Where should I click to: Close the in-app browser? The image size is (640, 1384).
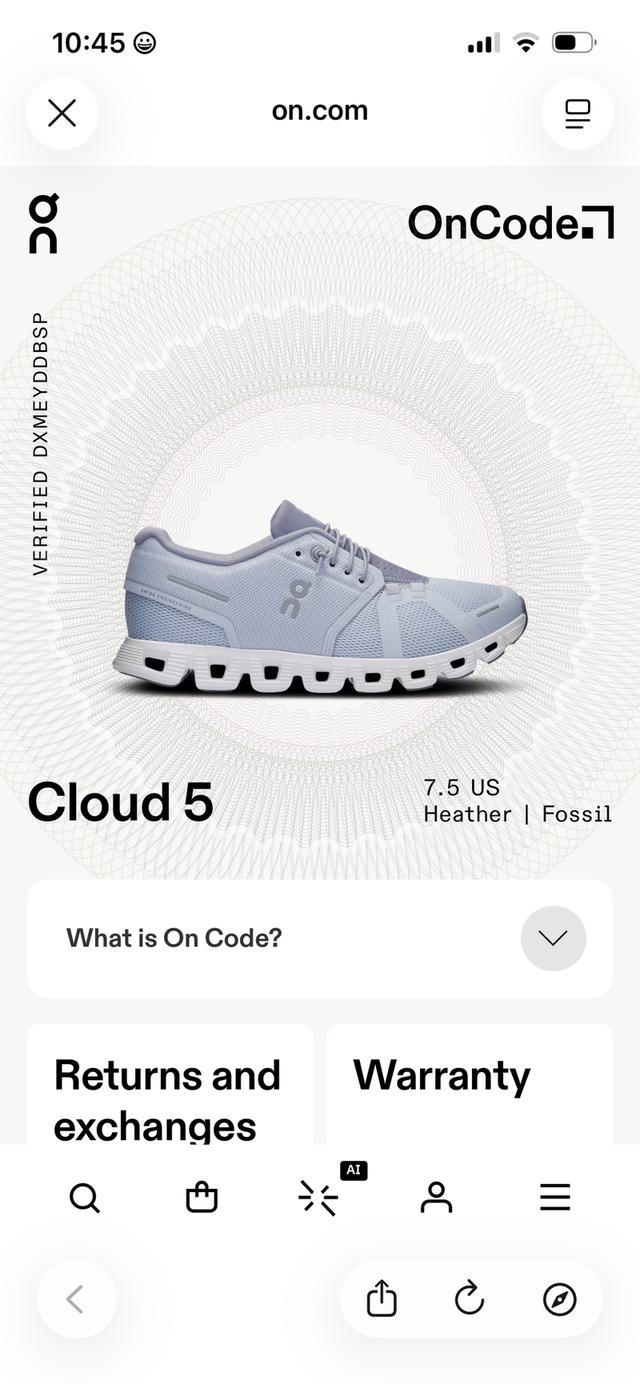click(62, 113)
